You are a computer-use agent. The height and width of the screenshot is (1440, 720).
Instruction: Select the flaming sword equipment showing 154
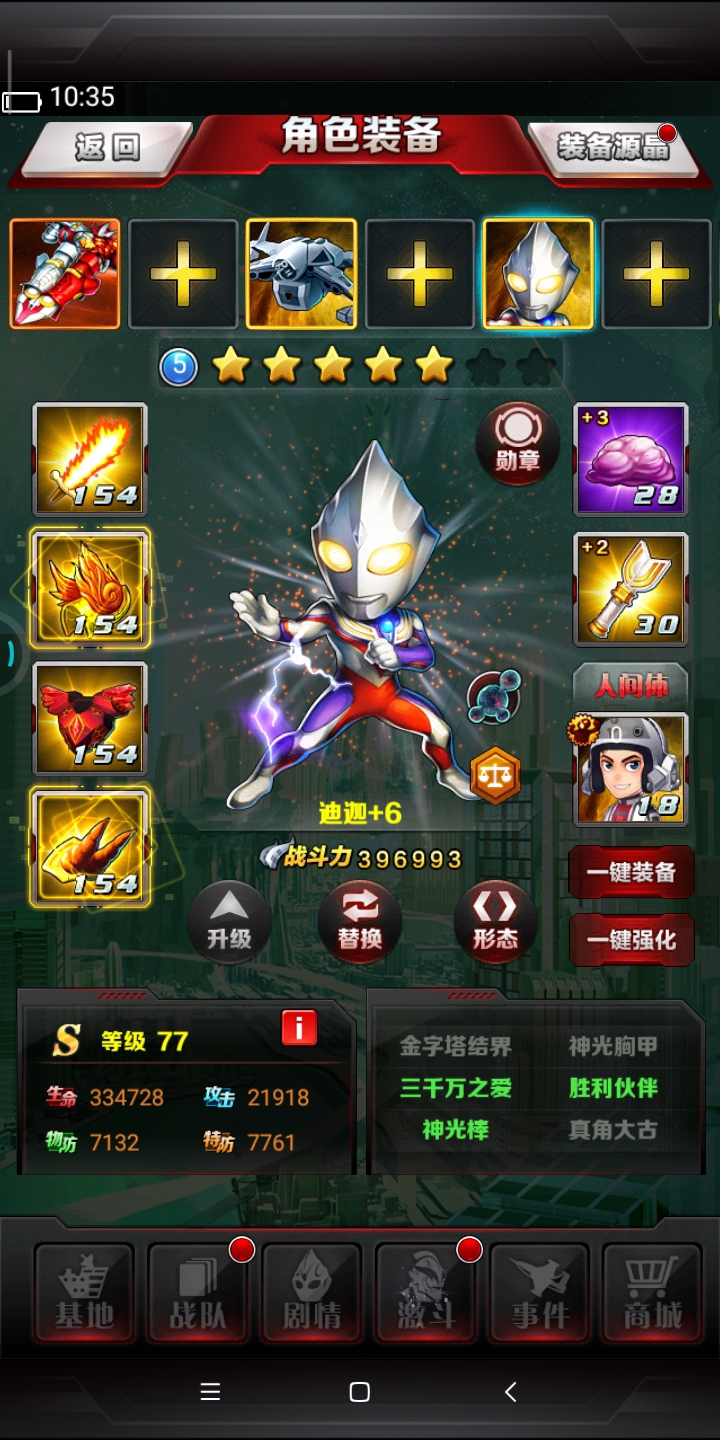pos(90,458)
